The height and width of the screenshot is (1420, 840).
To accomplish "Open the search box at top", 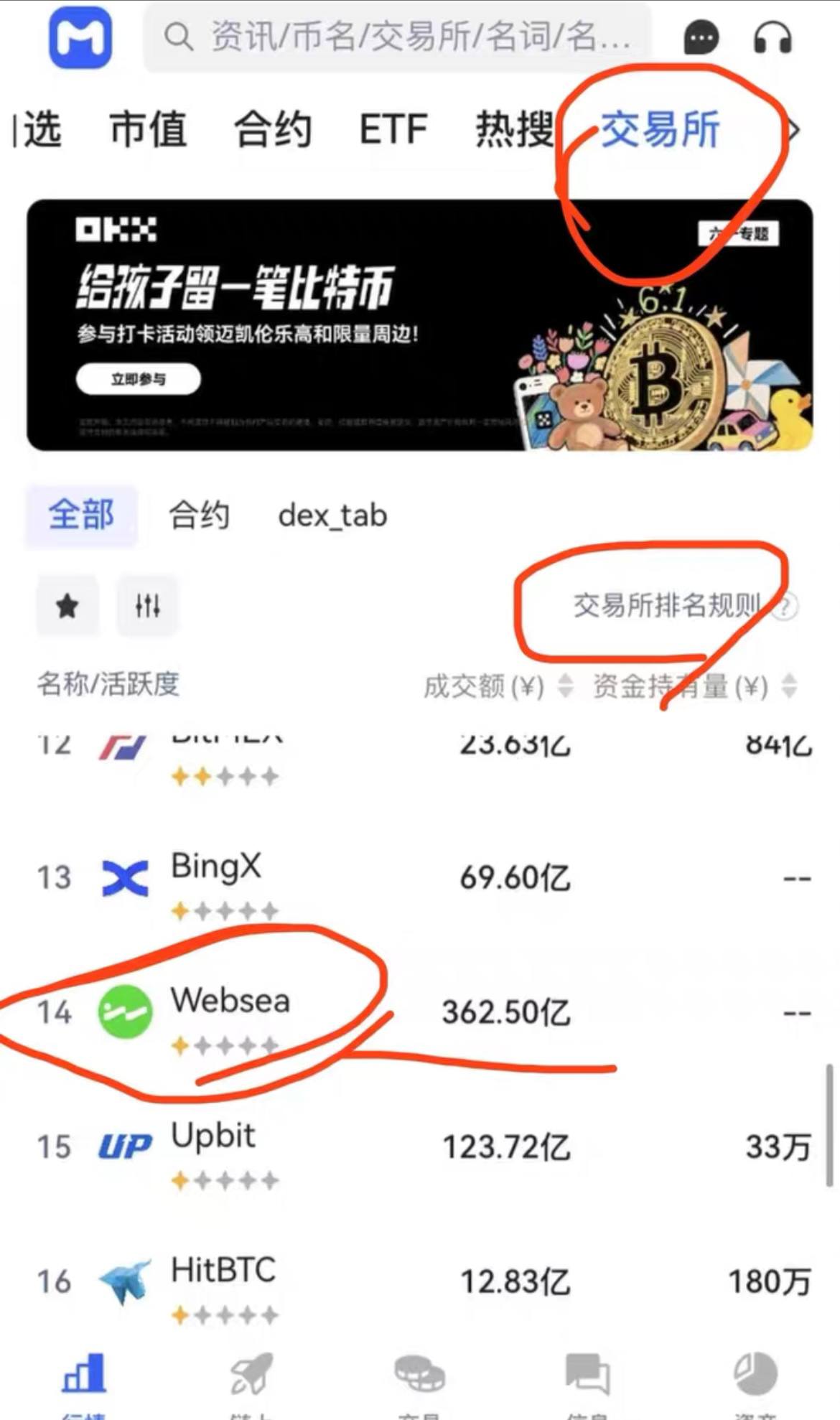I will tap(398, 37).
